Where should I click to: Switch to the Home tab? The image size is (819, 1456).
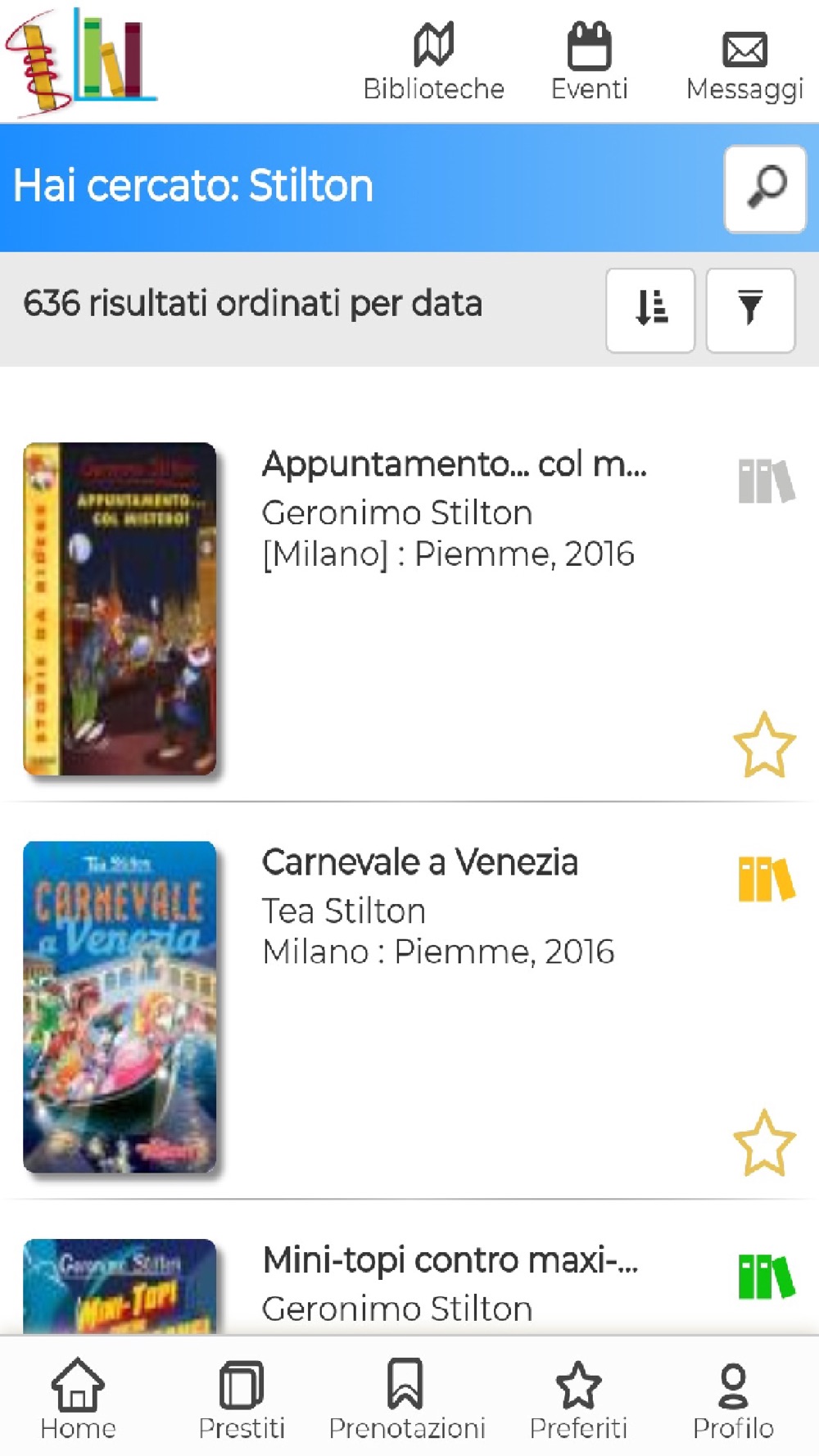click(x=78, y=1399)
